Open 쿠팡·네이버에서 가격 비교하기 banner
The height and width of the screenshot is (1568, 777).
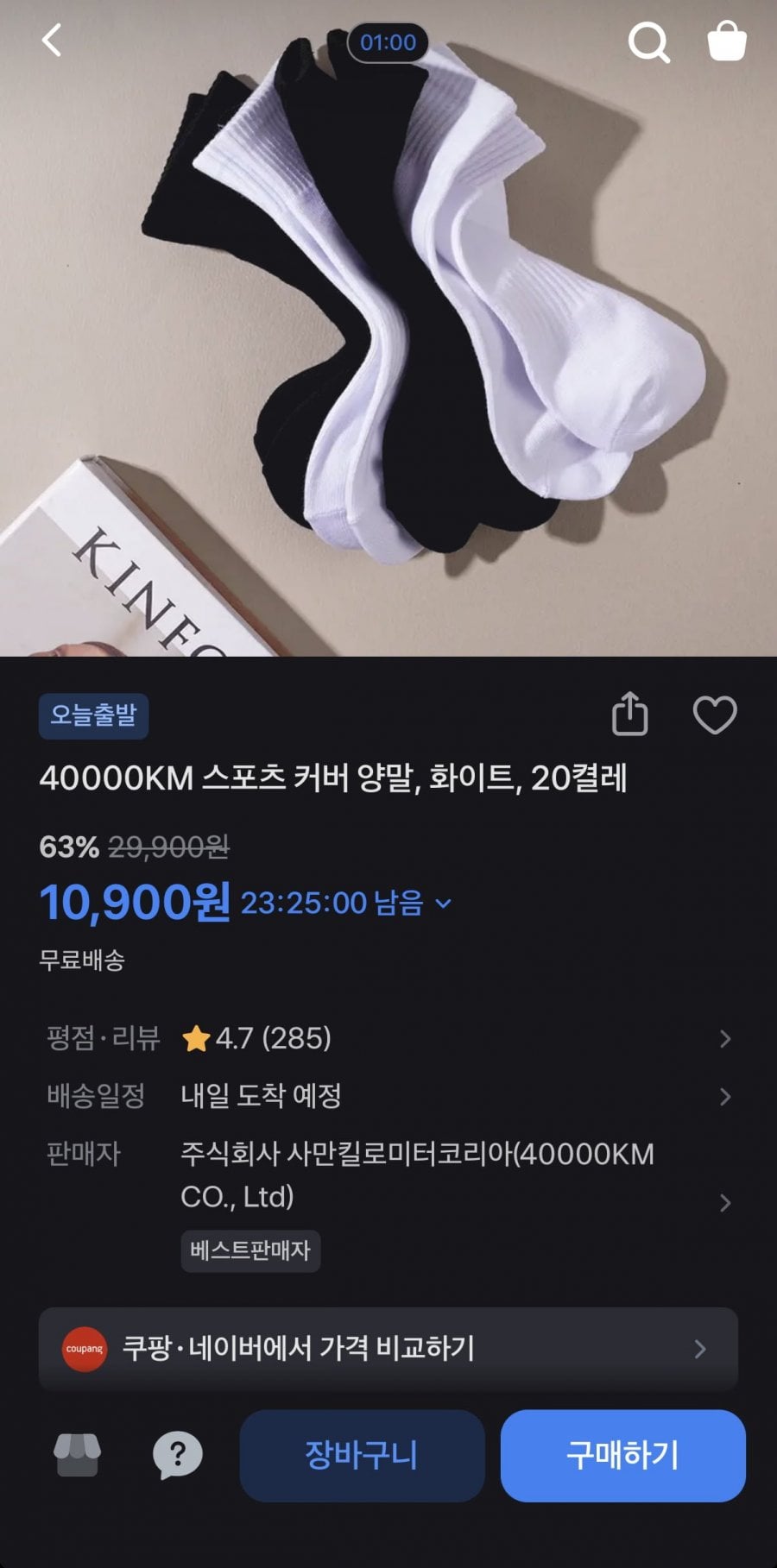point(388,1348)
